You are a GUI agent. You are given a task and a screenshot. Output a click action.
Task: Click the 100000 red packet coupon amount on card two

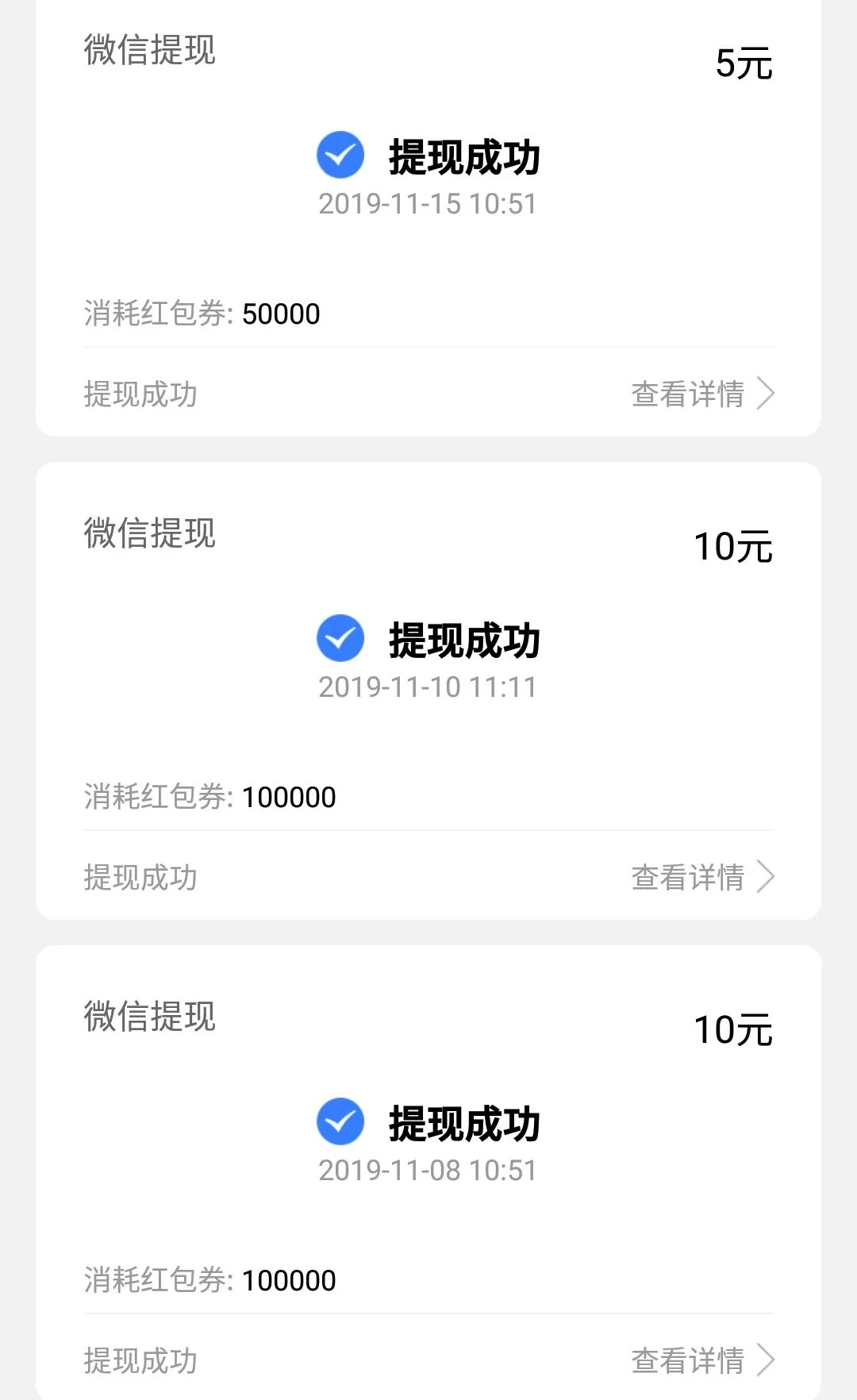pos(289,797)
